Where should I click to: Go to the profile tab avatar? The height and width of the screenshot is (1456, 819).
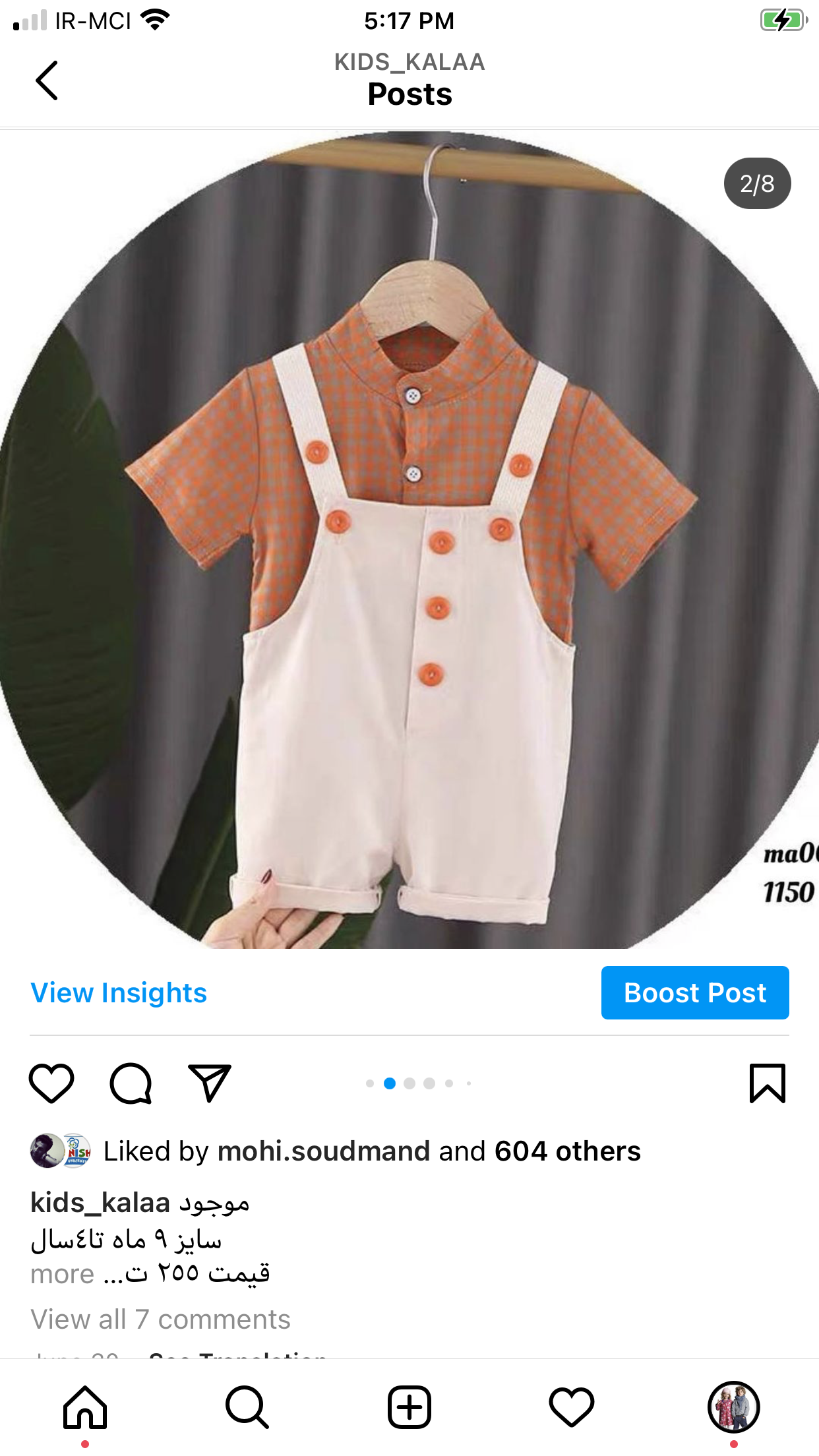click(x=734, y=1407)
